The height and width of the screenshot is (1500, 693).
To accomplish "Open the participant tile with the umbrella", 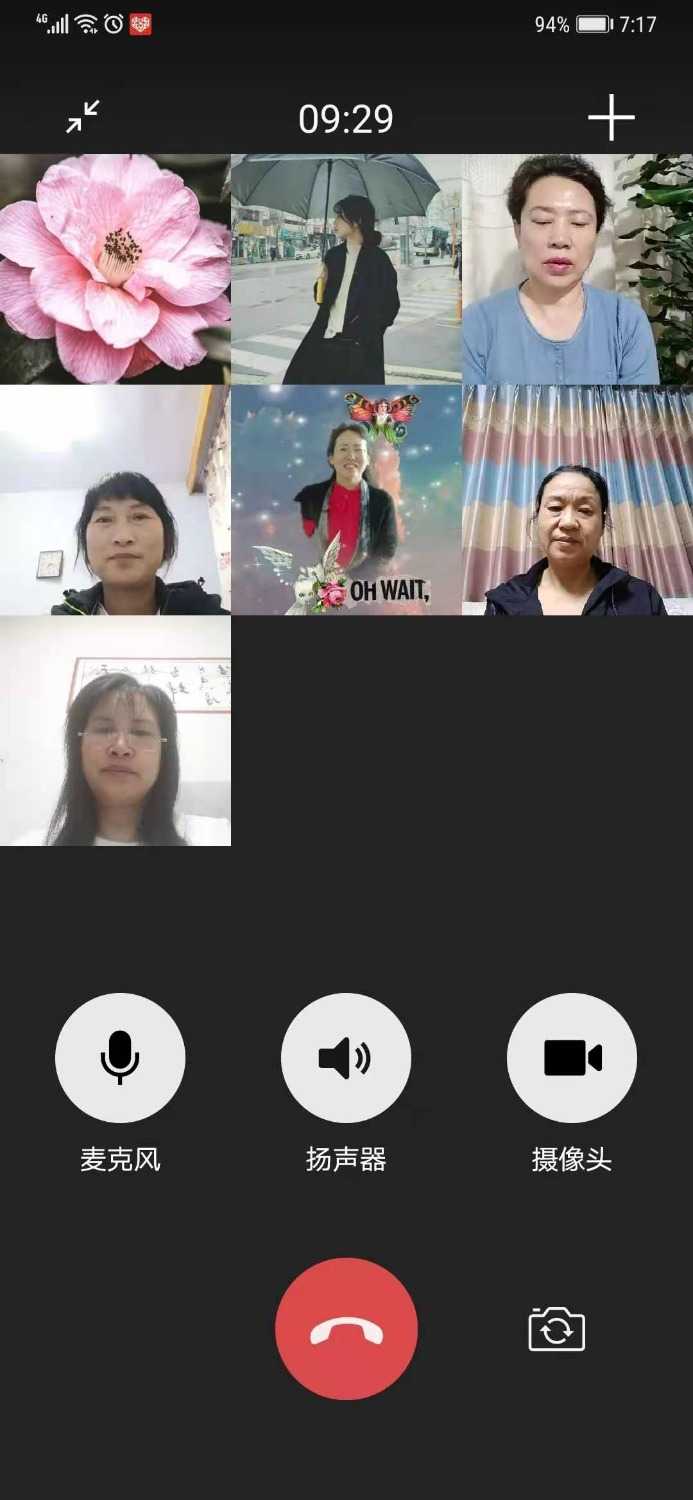I will (x=346, y=269).
